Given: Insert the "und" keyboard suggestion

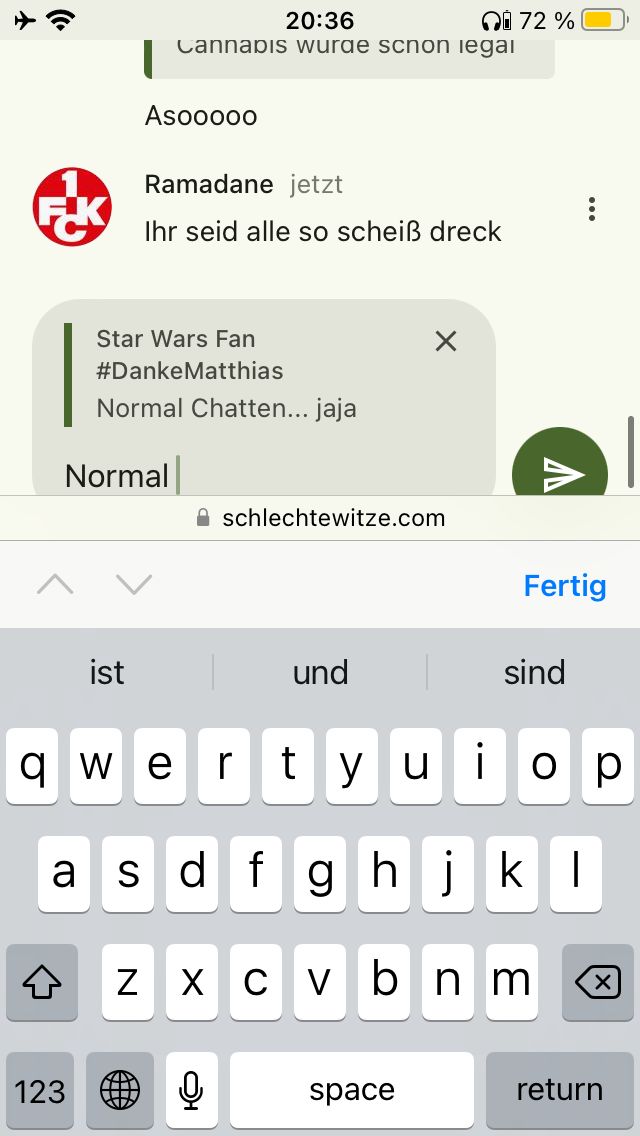Looking at the screenshot, I should [x=320, y=672].
